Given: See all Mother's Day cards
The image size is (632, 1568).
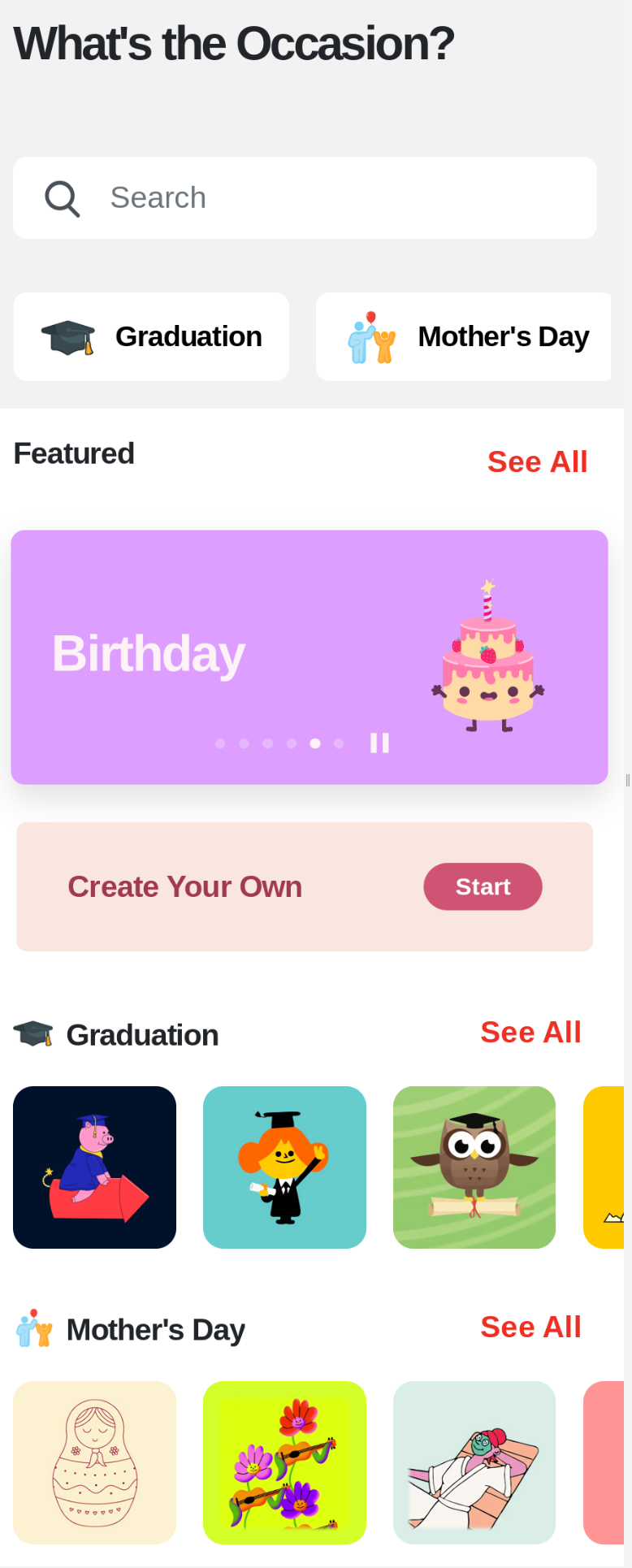Looking at the screenshot, I should [530, 1328].
